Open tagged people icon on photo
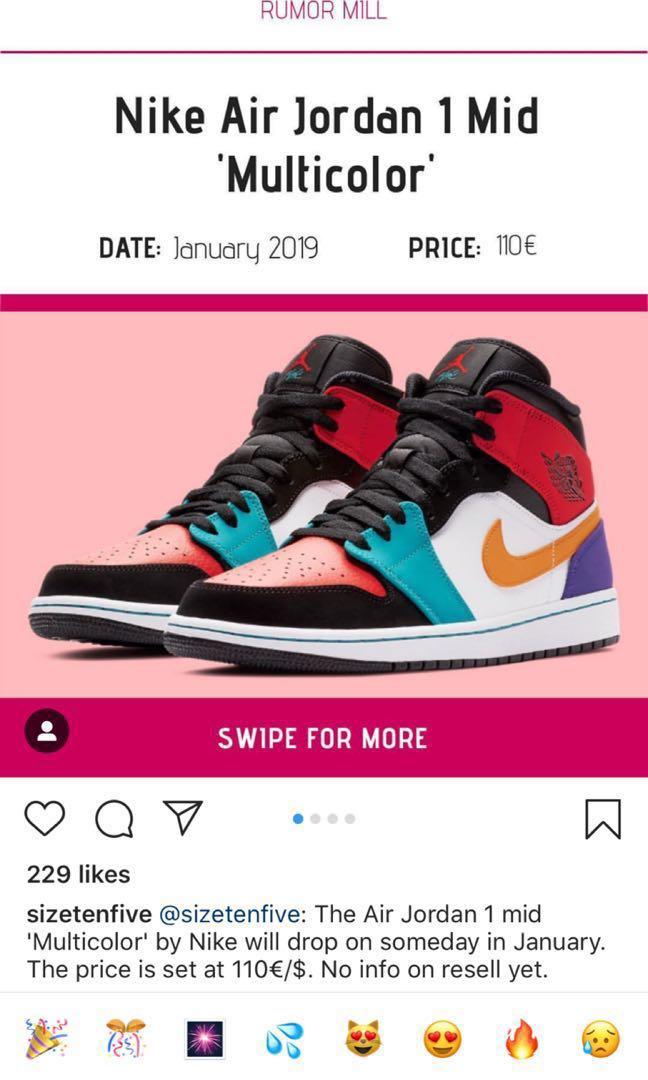This screenshot has width=648, height=1080. (x=46, y=730)
